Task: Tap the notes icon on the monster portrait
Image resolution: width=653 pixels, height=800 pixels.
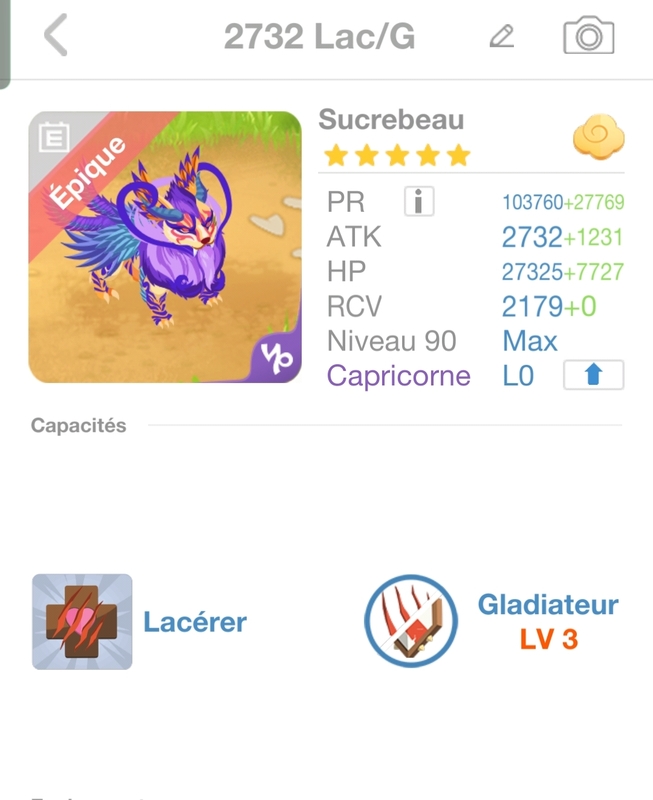Action: (54, 138)
